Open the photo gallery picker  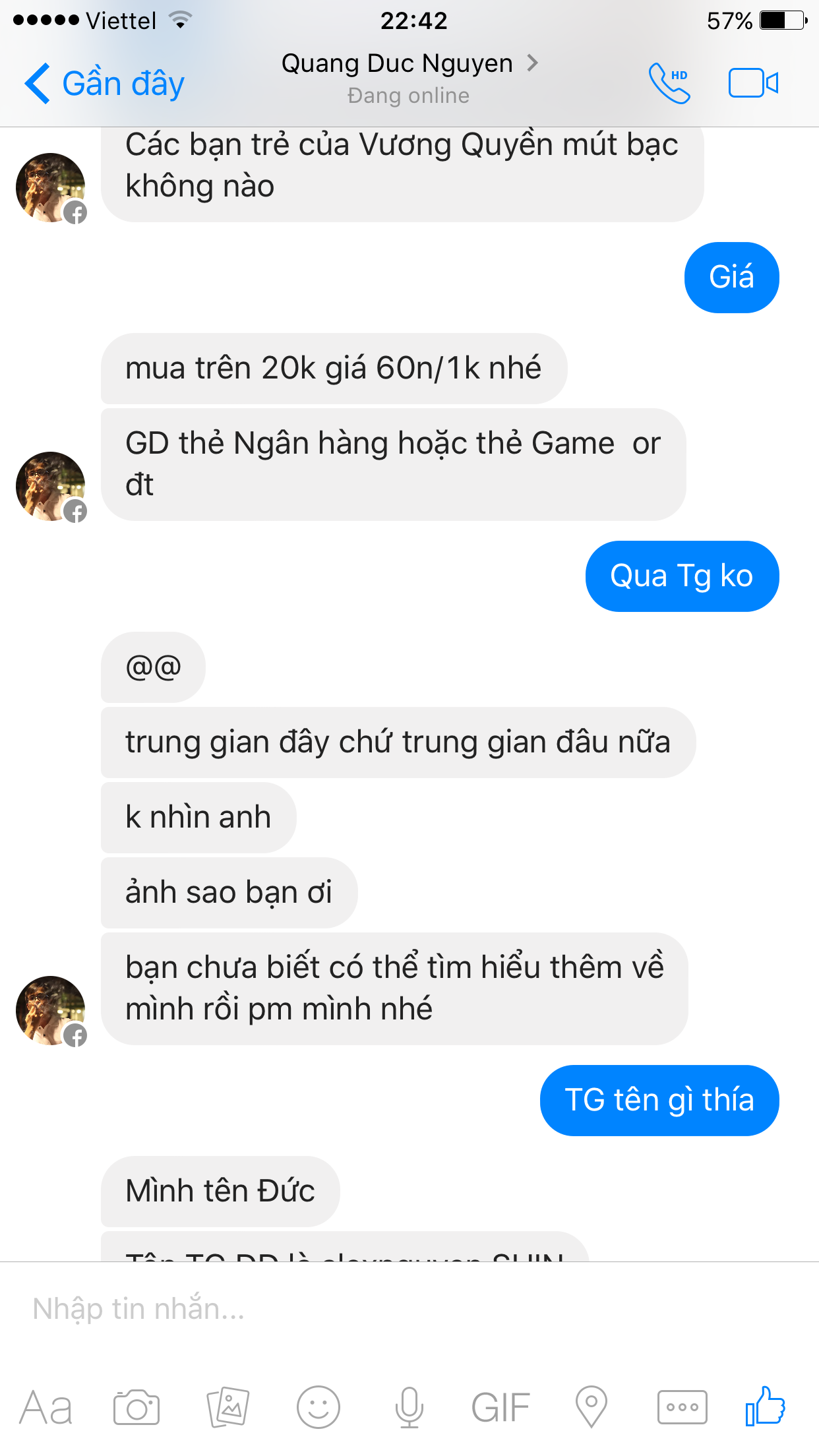click(x=228, y=1407)
